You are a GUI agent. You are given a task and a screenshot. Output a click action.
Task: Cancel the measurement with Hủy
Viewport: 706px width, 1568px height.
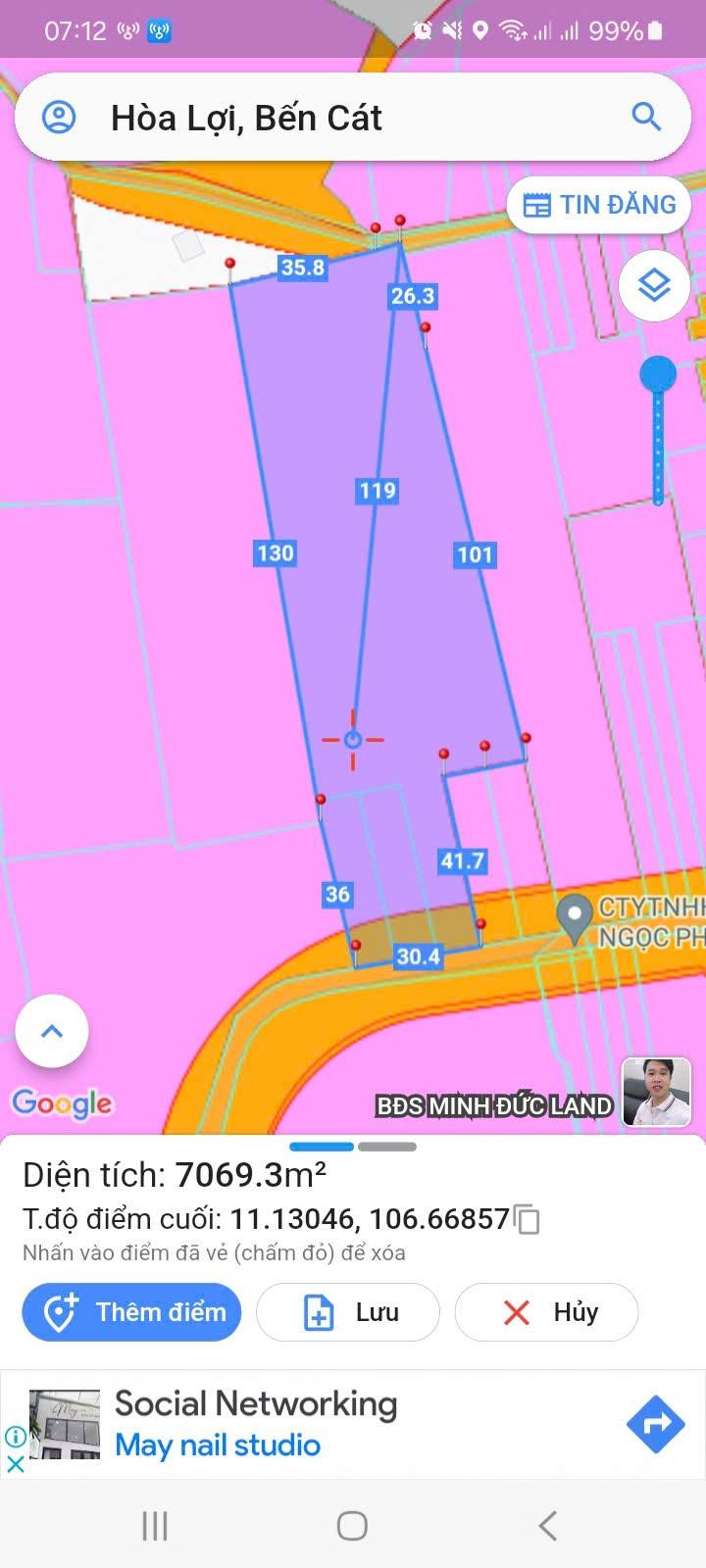[546, 1312]
